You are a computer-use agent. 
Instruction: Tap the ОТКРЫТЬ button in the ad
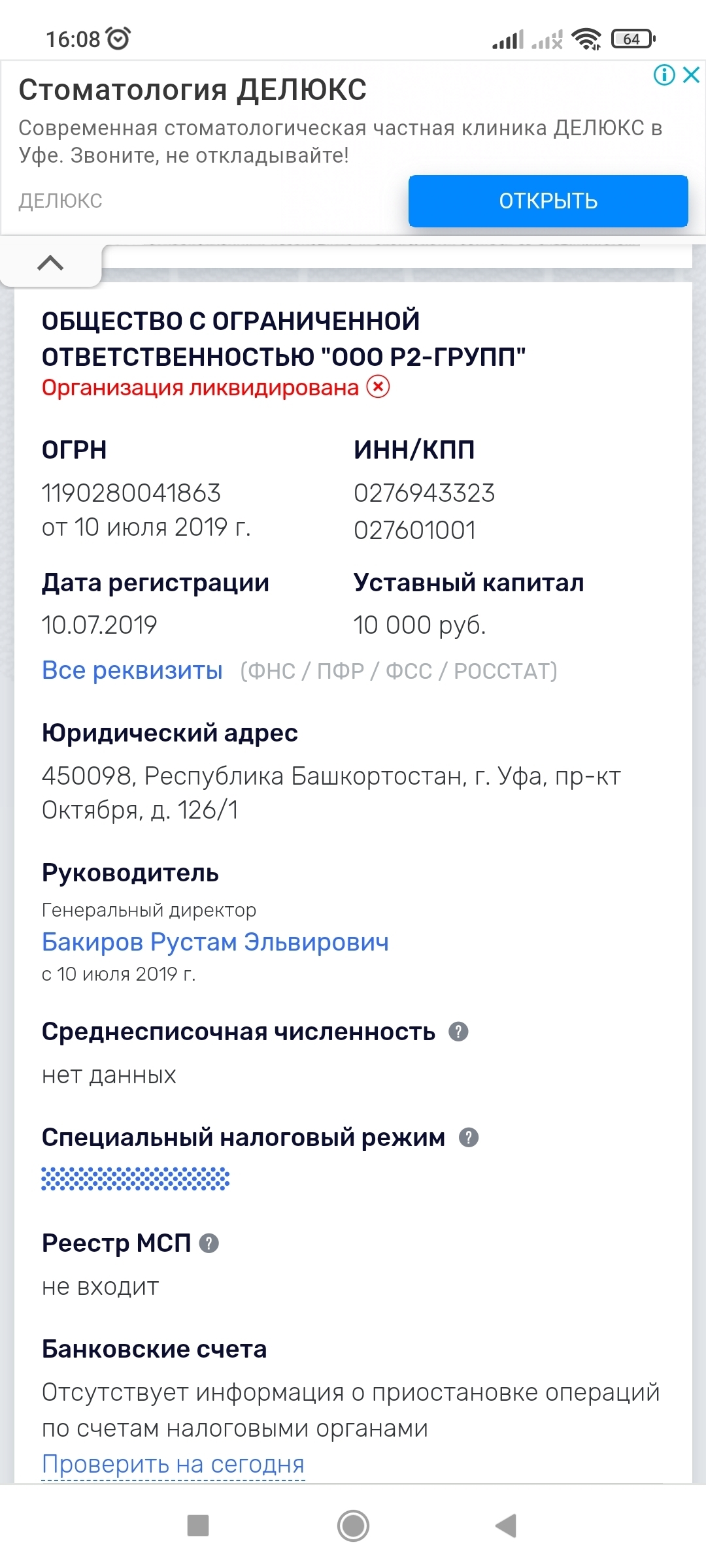click(x=548, y=201)
